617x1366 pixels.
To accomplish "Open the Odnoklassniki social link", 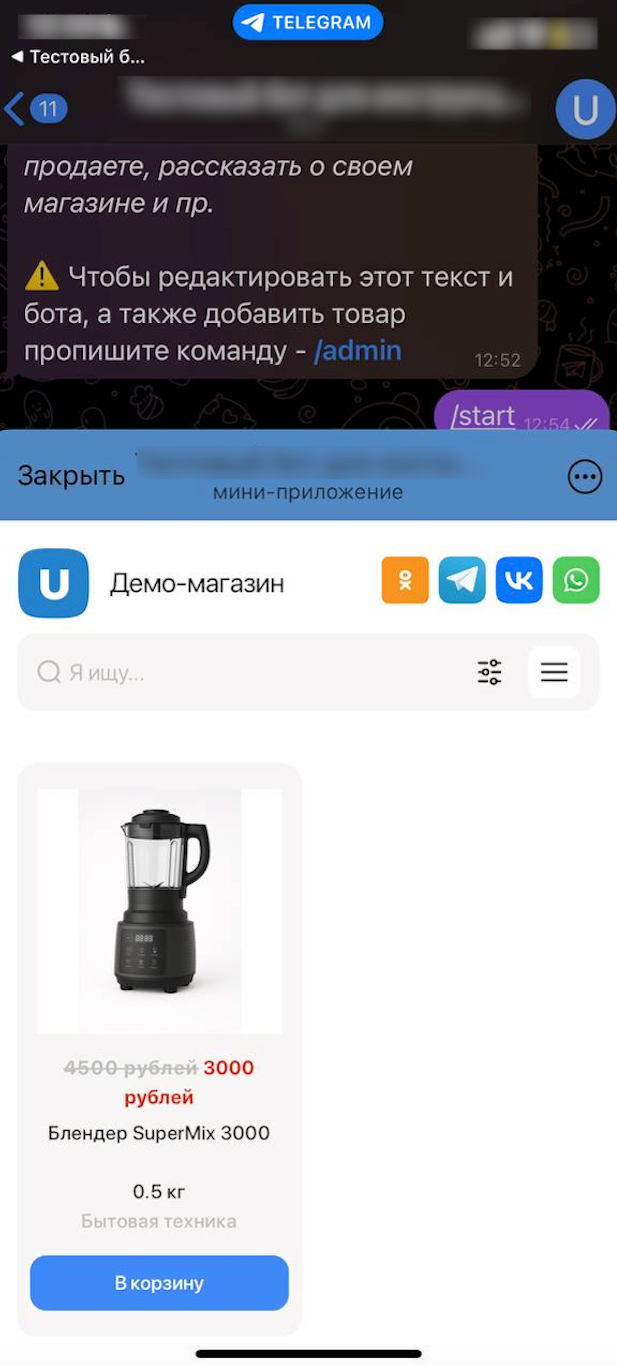I will [405, 580].
